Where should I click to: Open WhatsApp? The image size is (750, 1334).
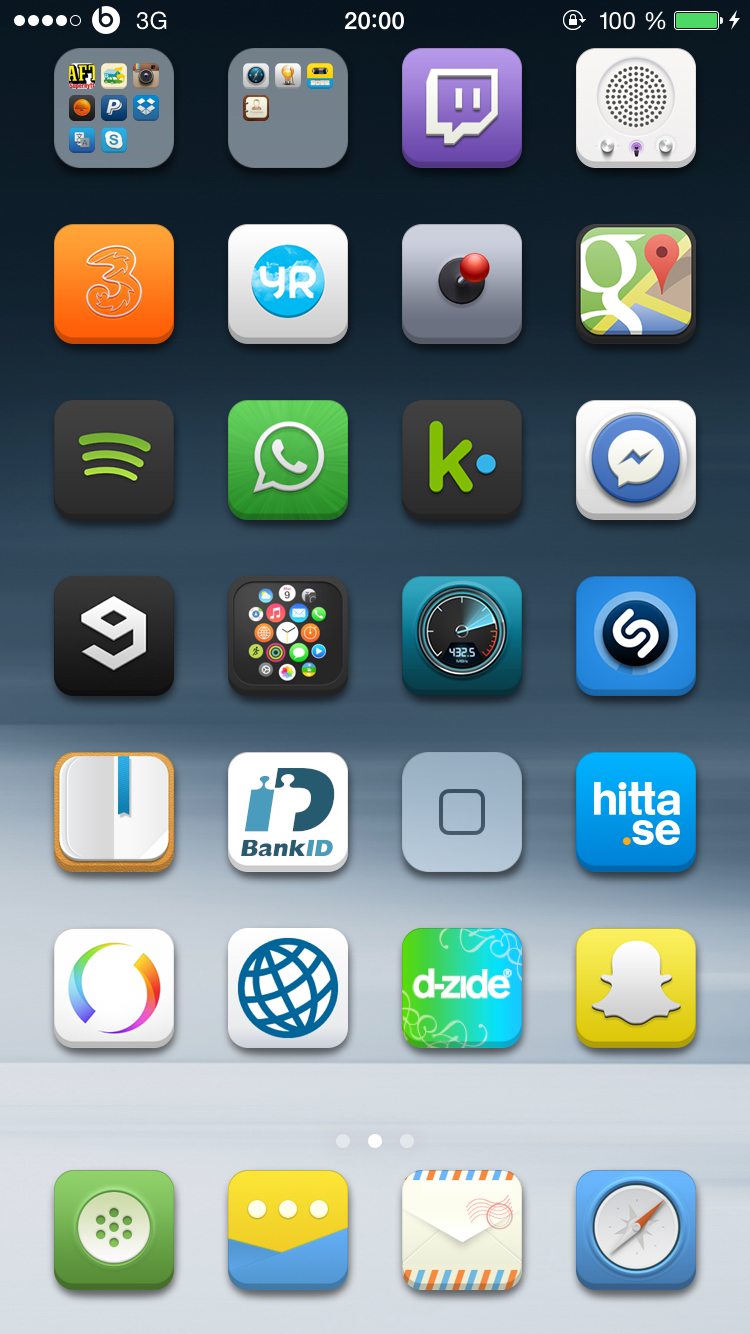tap(288, 460)
